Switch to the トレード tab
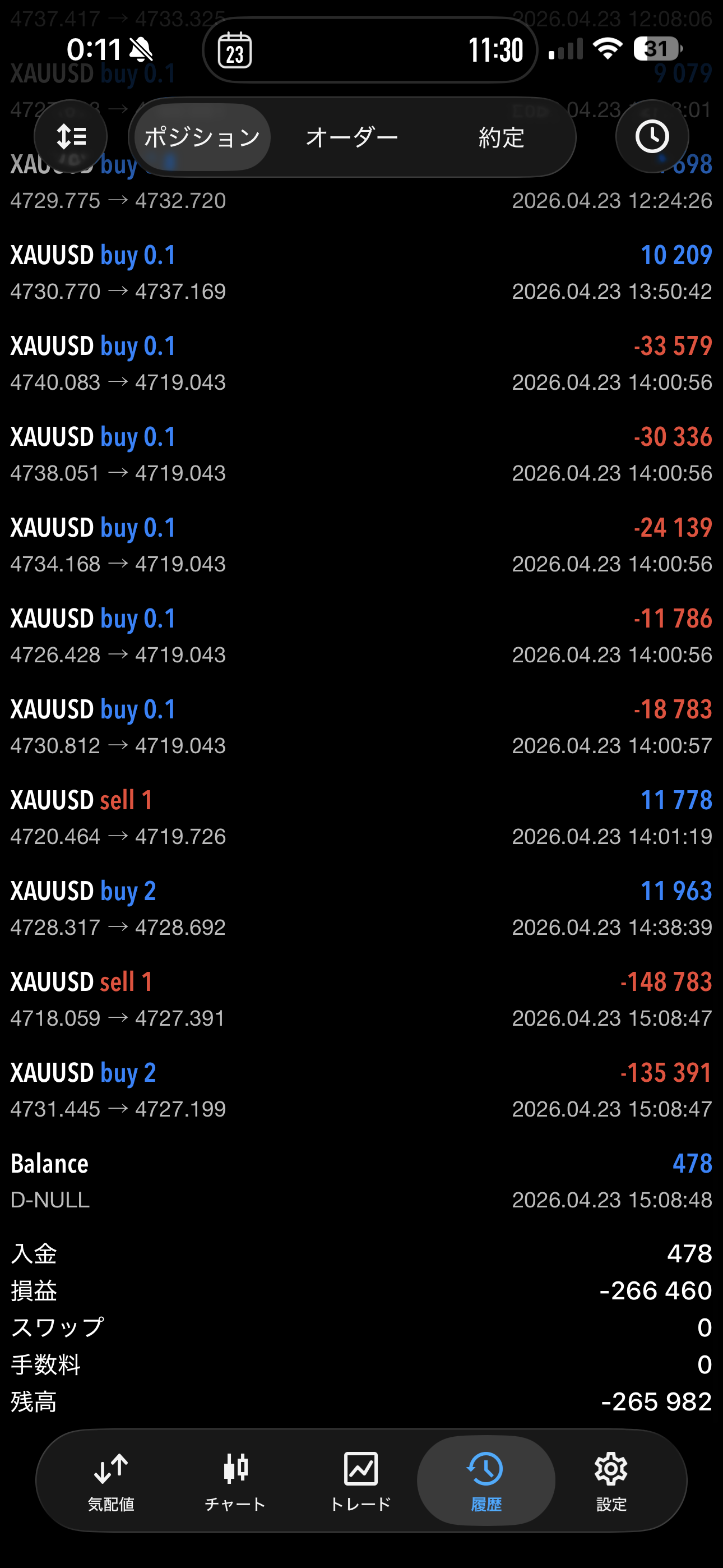This screenshot has width=723, height=1568. [360, 1481]
